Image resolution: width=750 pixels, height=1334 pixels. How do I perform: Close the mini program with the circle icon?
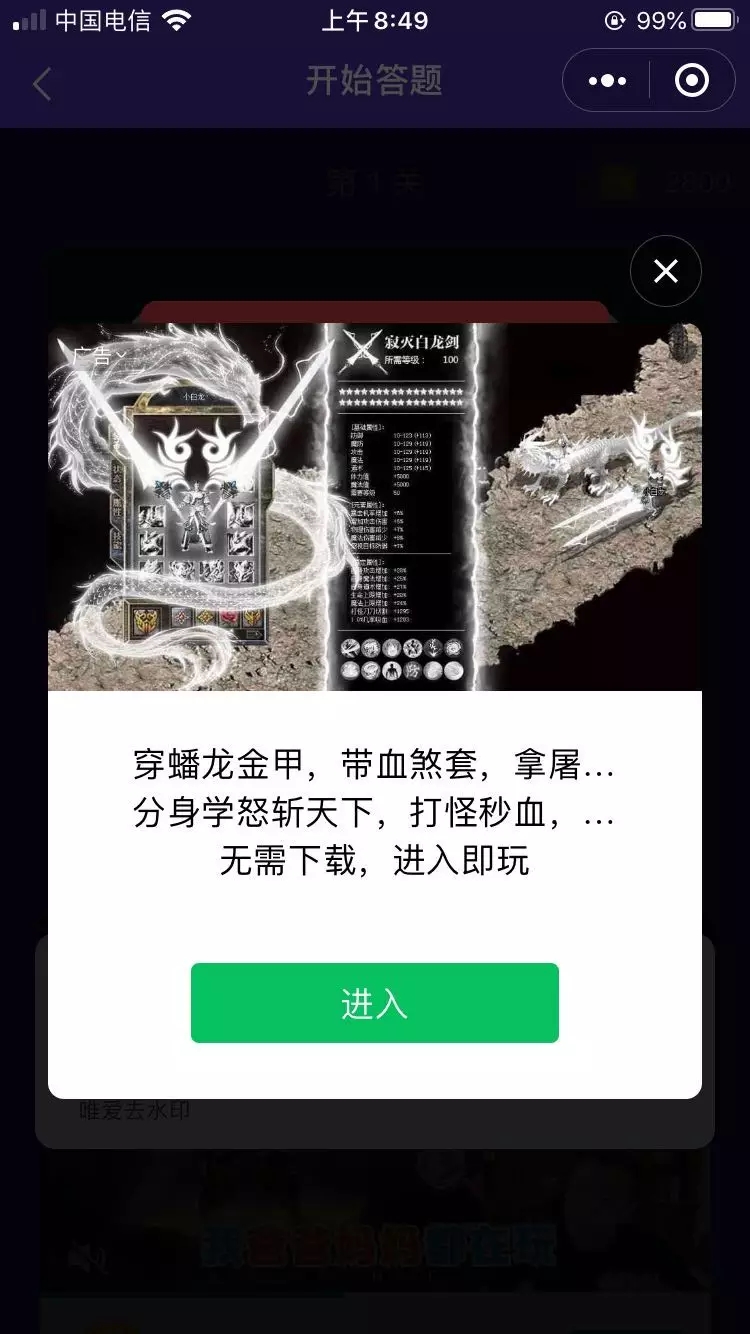692,81
